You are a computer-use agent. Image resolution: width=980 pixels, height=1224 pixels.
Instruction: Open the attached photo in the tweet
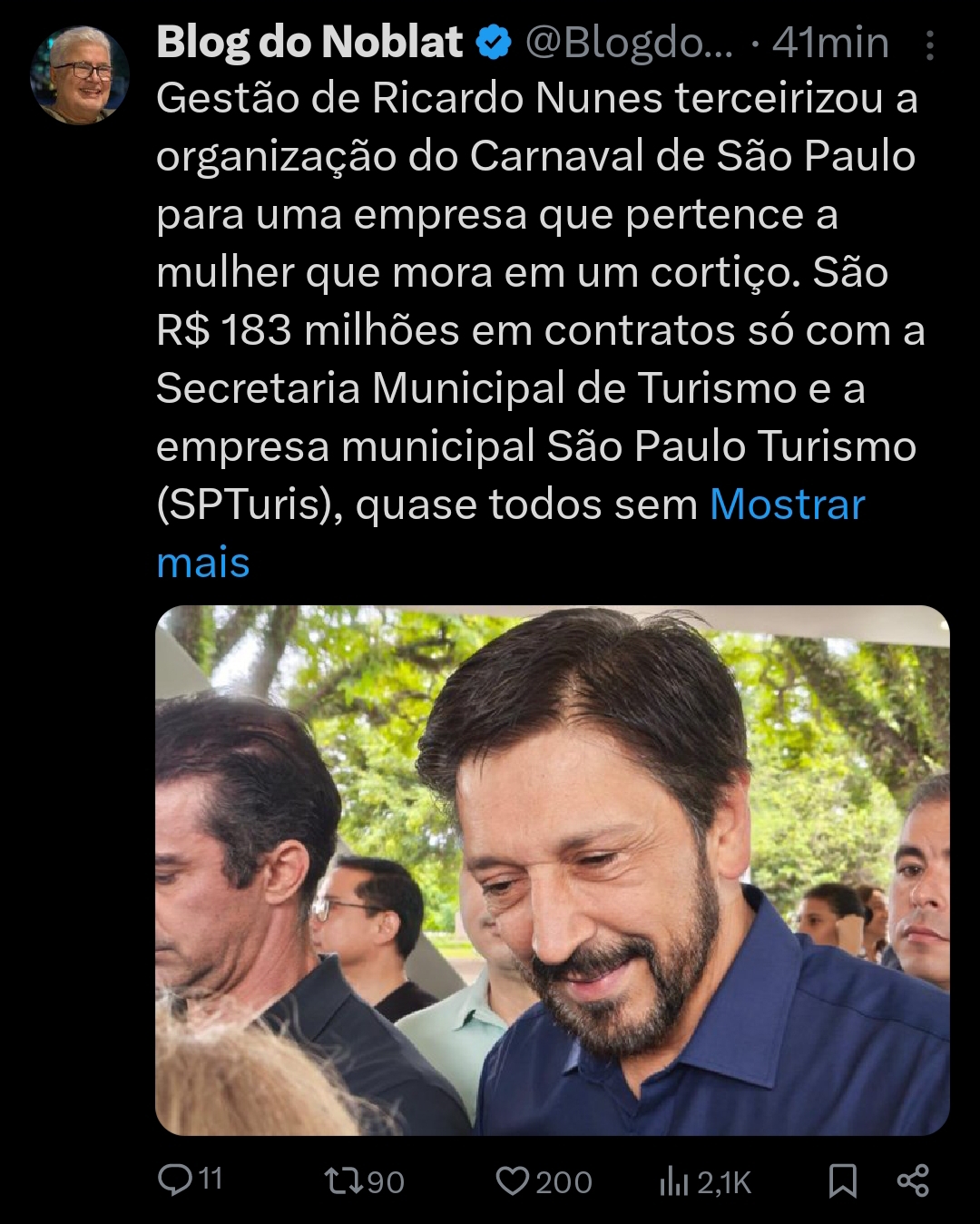click(x=552, y=869)
